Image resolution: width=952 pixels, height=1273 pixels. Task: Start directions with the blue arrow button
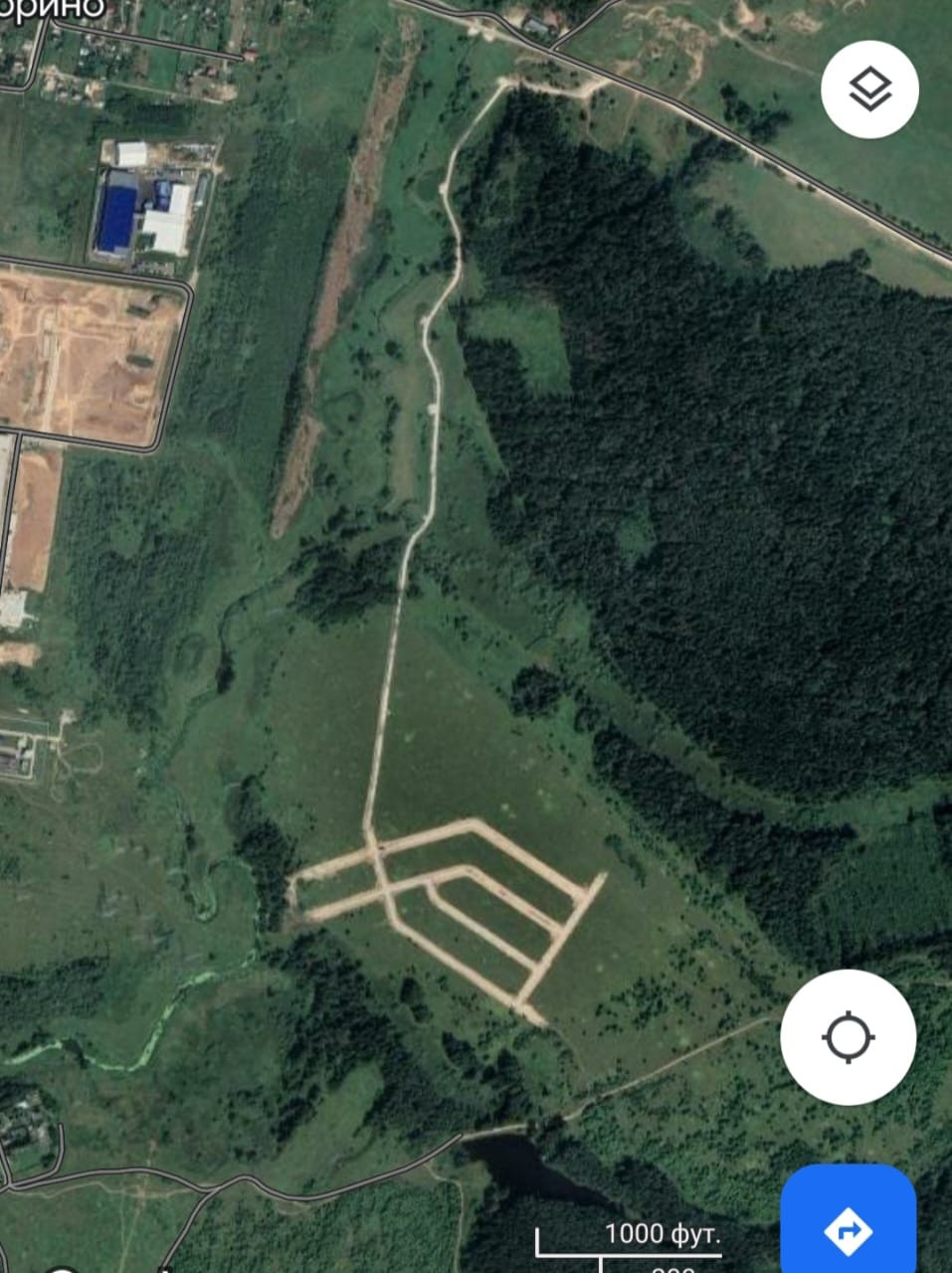pyautogui.click(x=849, y=1227)
